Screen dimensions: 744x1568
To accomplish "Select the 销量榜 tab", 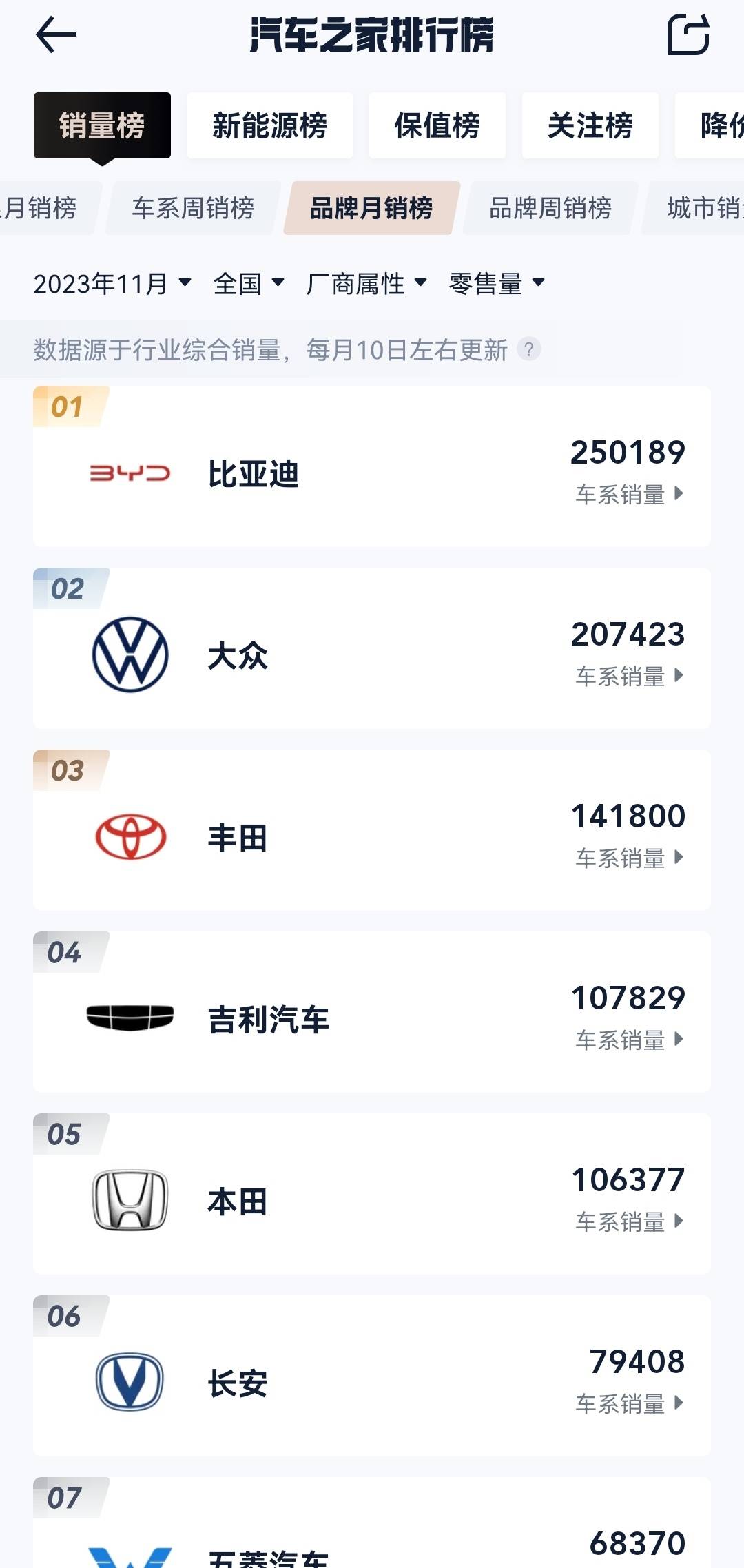I will pos(102,126).
